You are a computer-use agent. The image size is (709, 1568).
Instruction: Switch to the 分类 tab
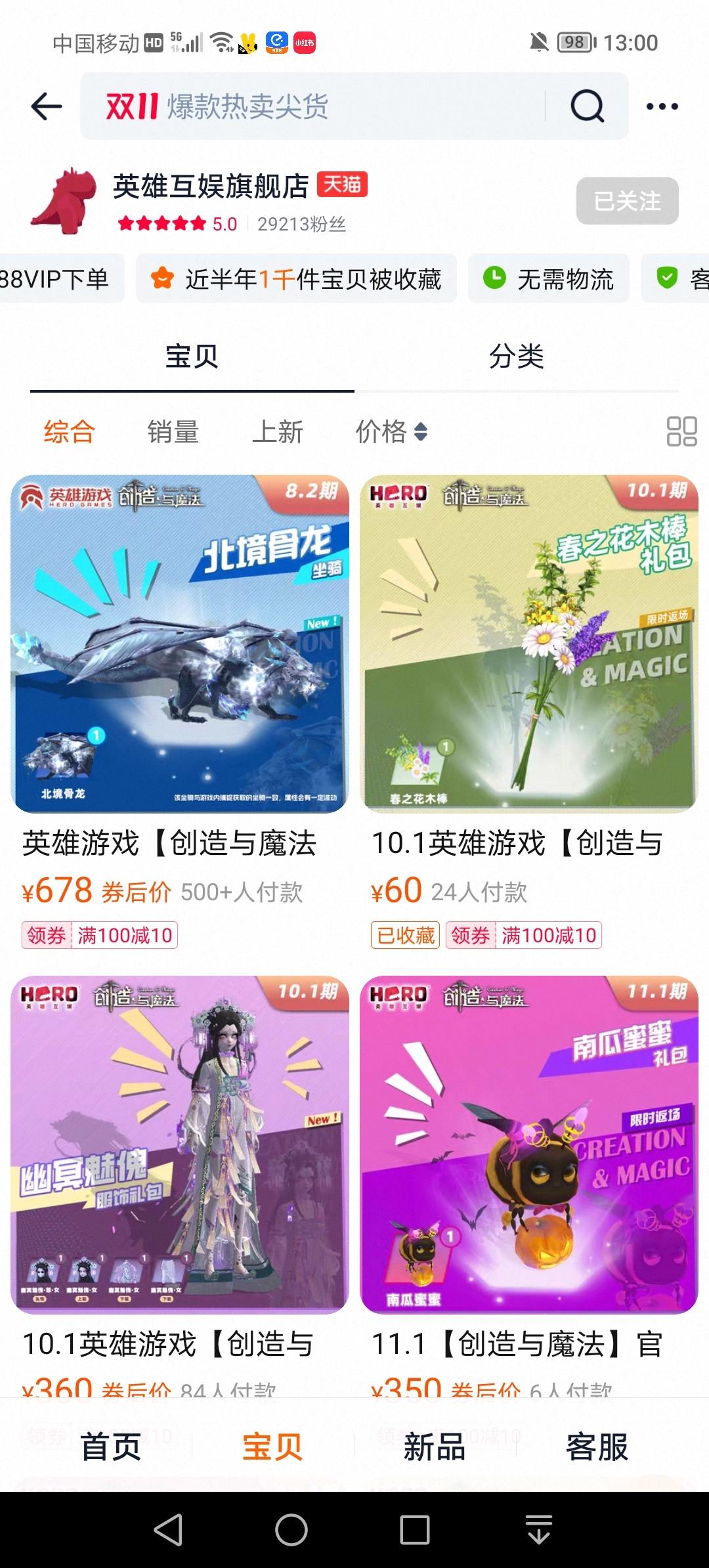517,355
